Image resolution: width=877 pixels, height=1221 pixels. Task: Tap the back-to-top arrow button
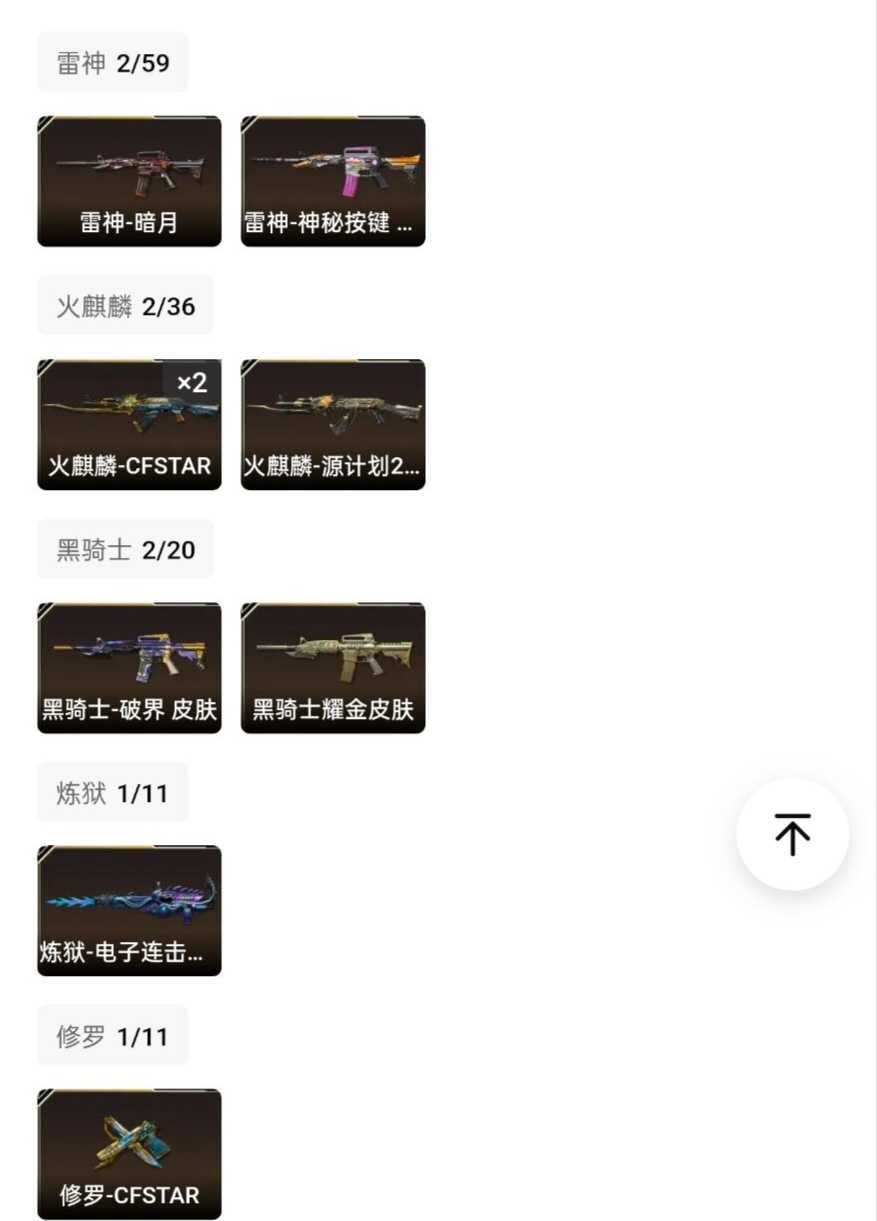(x=792, y=834)
